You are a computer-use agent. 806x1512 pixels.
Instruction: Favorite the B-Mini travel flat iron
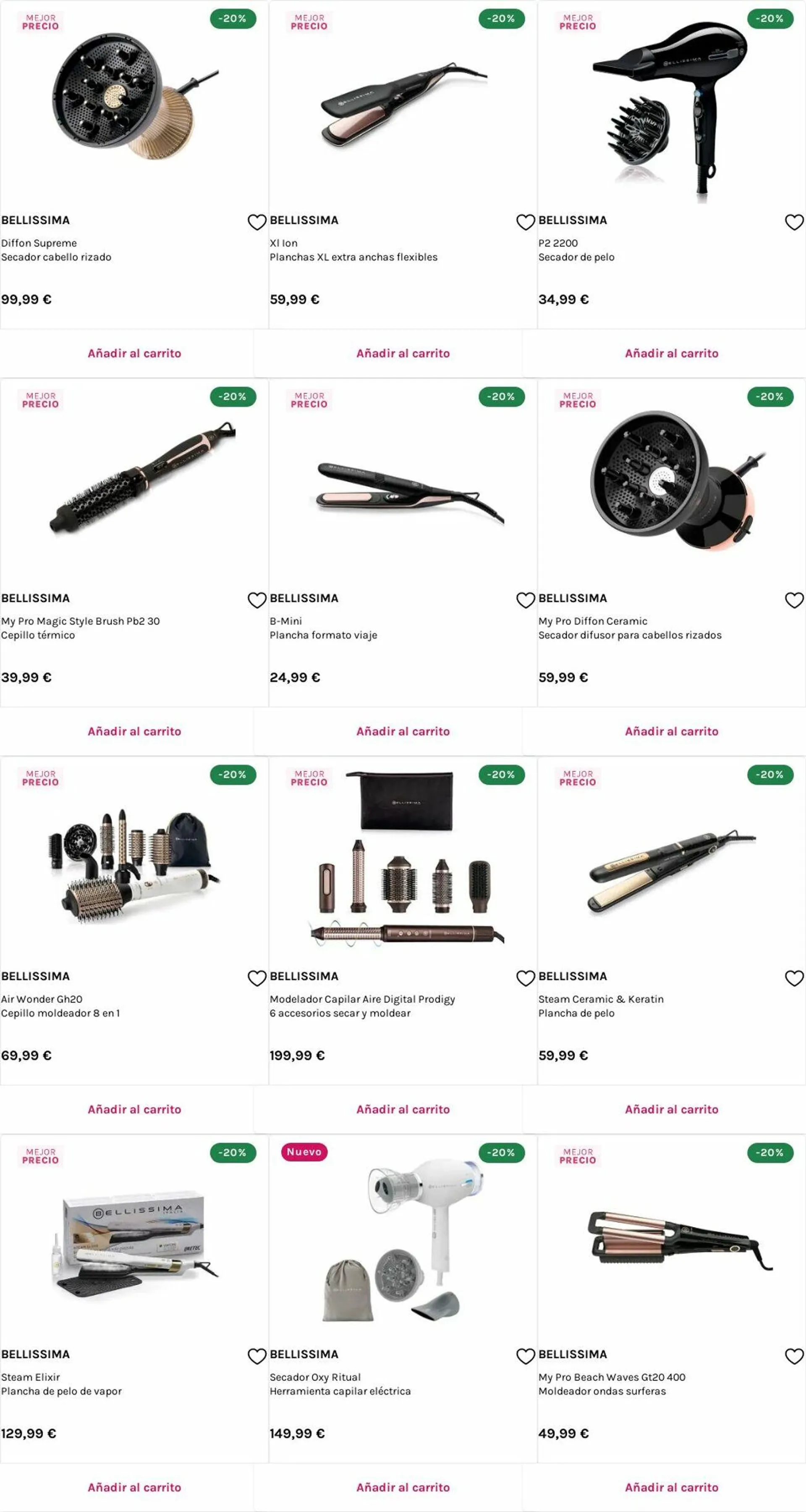pyautogui.click(x=525, y=600)
